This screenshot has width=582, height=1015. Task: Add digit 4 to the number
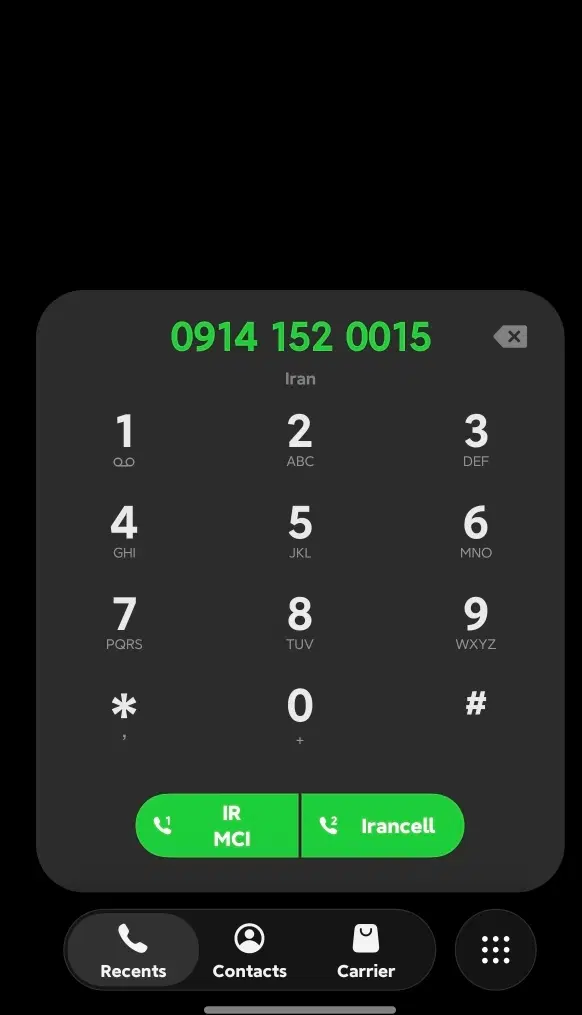[x=124, y=531]
